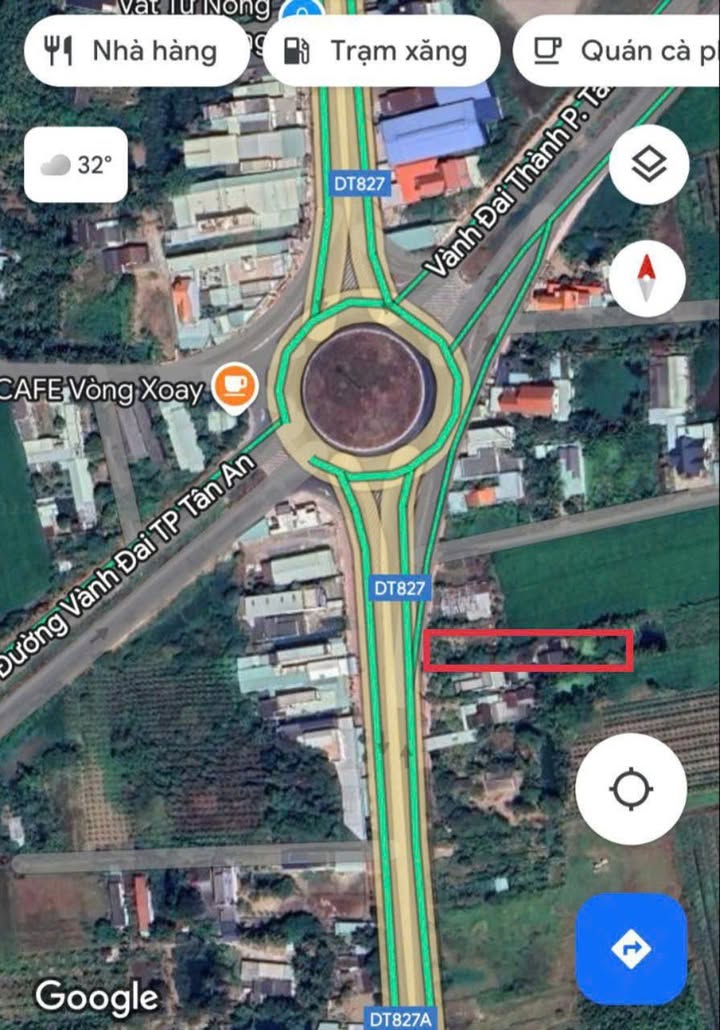Start directions with the blue button

click(631, 948)
